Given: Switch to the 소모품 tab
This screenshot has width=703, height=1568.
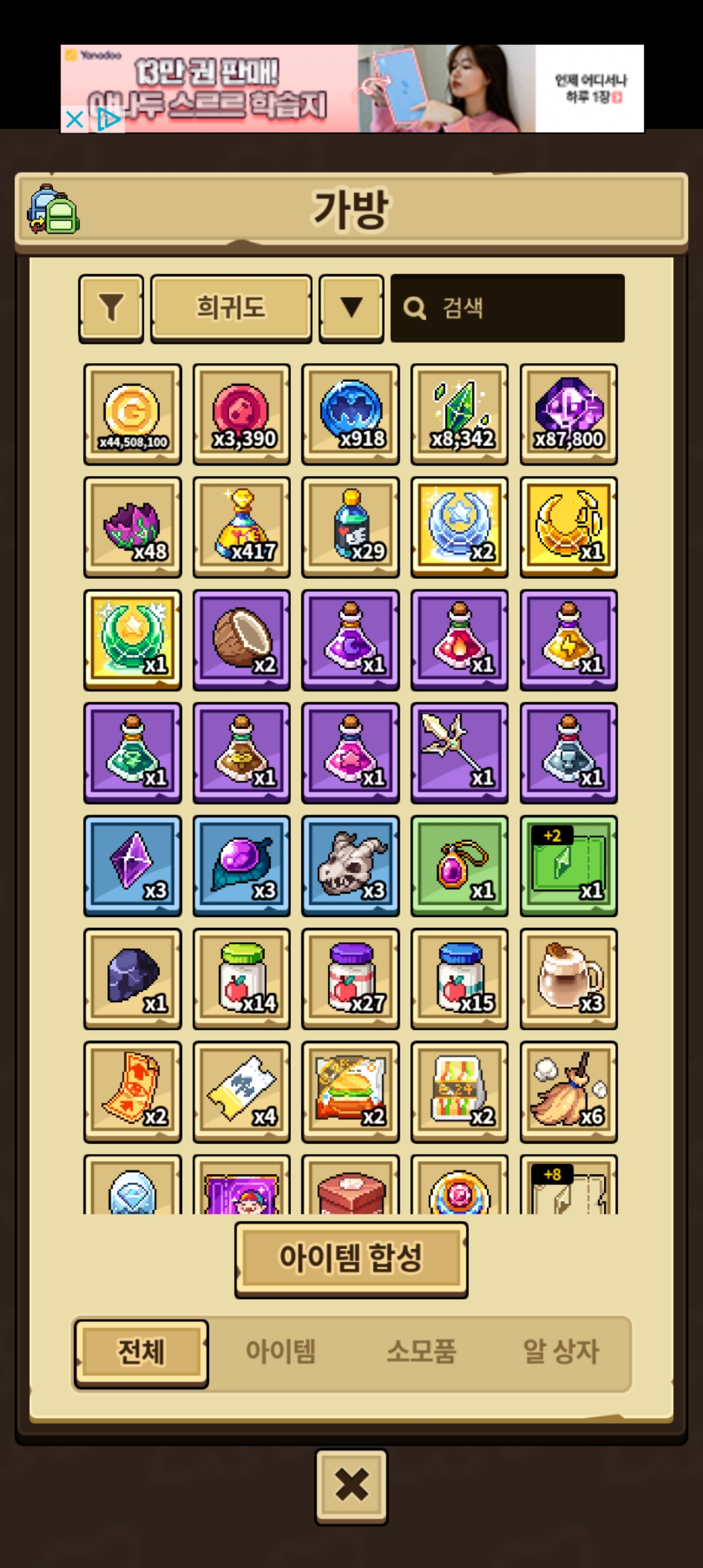Looking at the screenshot, I should coord(421,1352).
